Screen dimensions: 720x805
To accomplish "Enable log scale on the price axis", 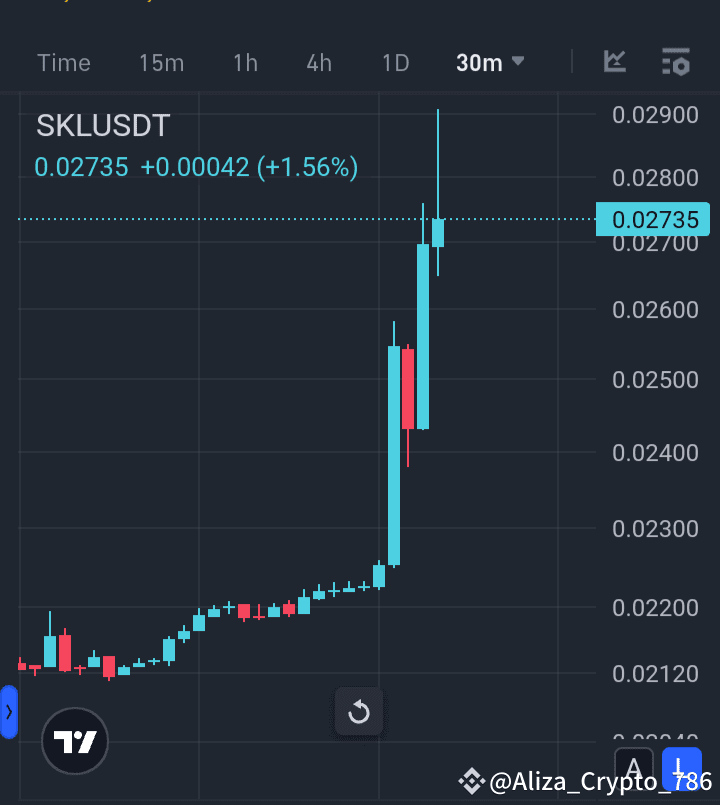I will coord(681,766).
